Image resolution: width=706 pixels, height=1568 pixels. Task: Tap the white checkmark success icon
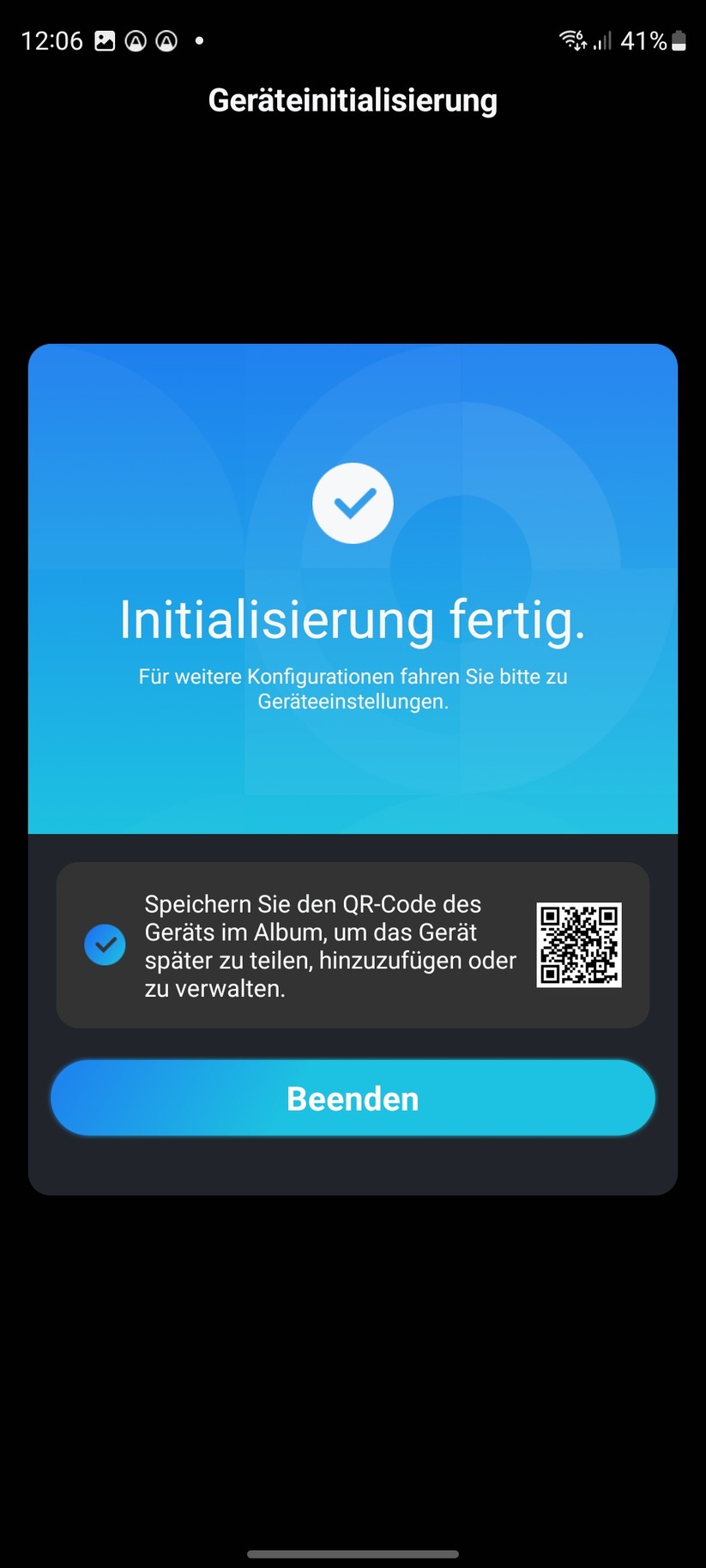coord(353,503)
